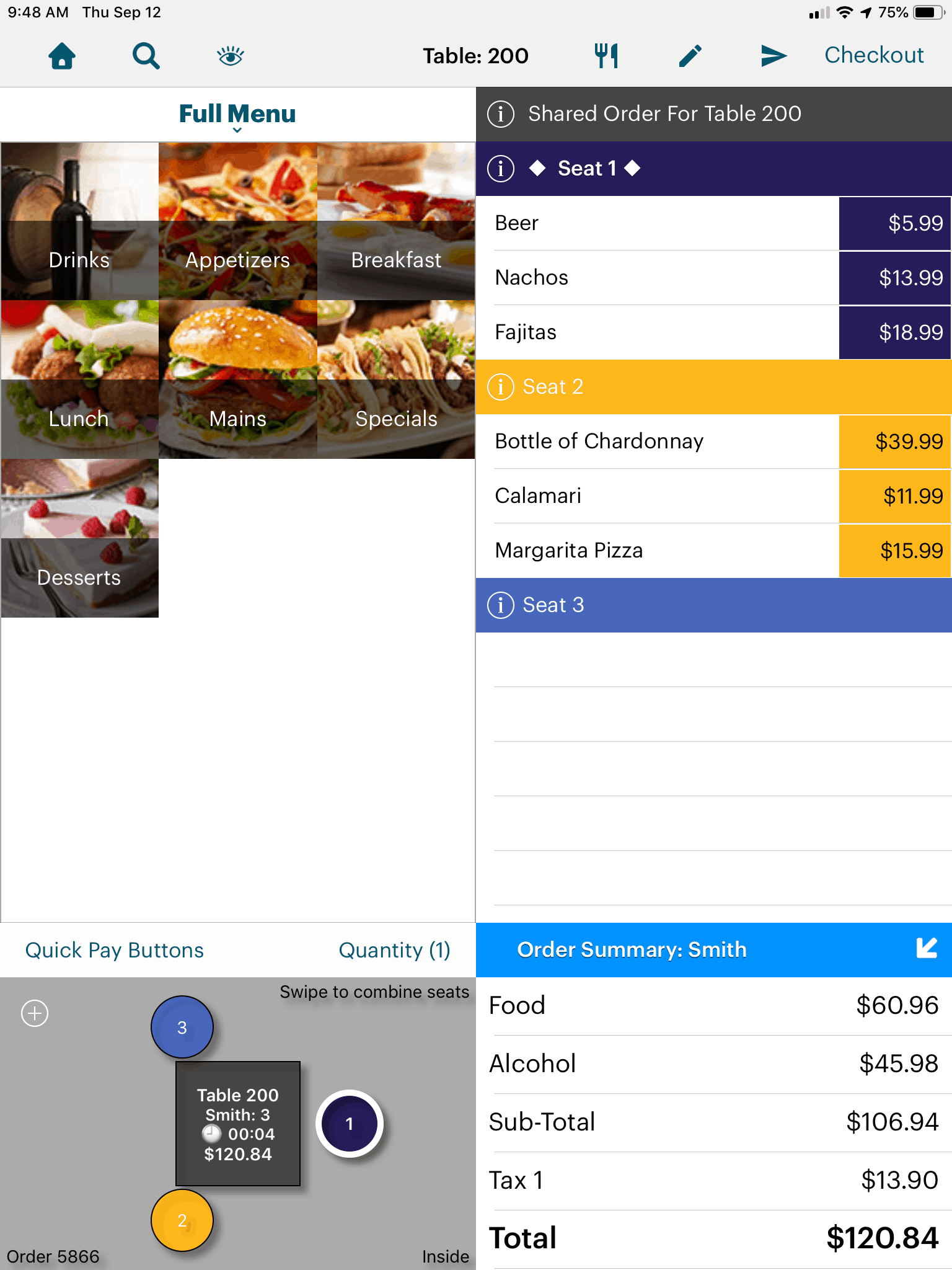Image resolution: width=952 pixels, height=1270 pixels.
Task: Click the home icon in the toolbar
Action: 61,55
